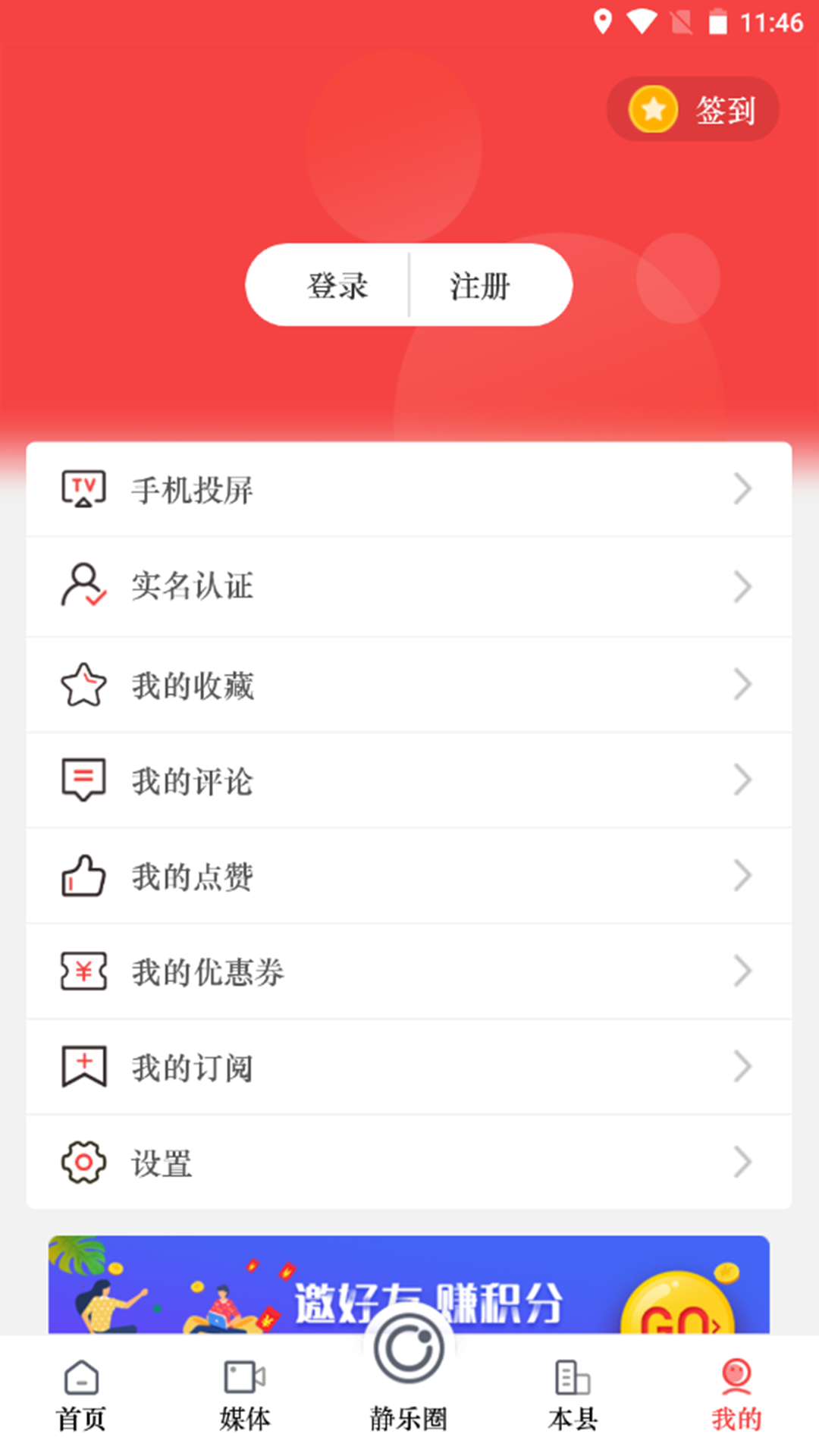This screenshot has height=1456, width=819.
Task: Tap the coupon ticket icon for 我的优惠券
Action: point(83,971)
